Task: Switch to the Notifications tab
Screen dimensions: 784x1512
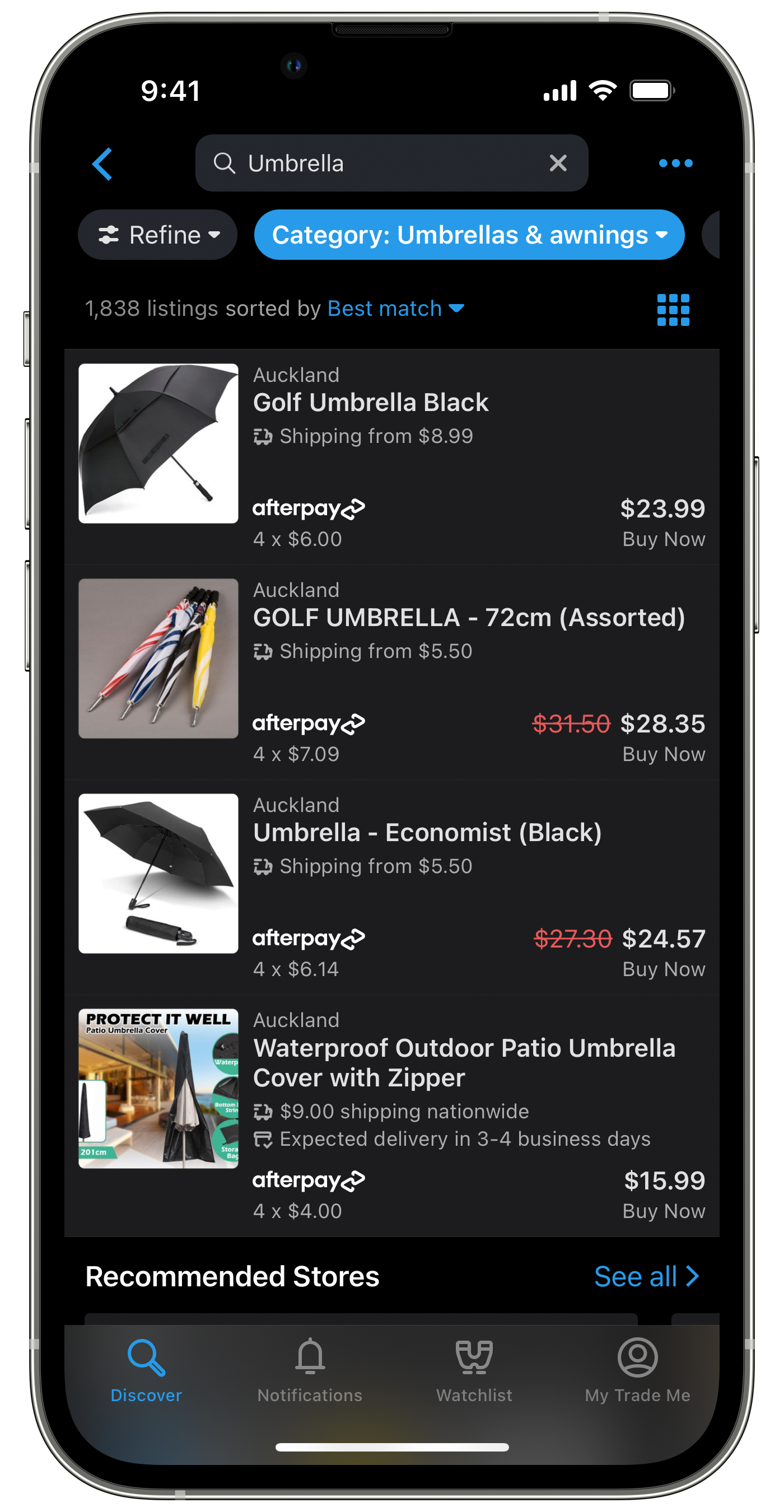Action: point(310,1370)
